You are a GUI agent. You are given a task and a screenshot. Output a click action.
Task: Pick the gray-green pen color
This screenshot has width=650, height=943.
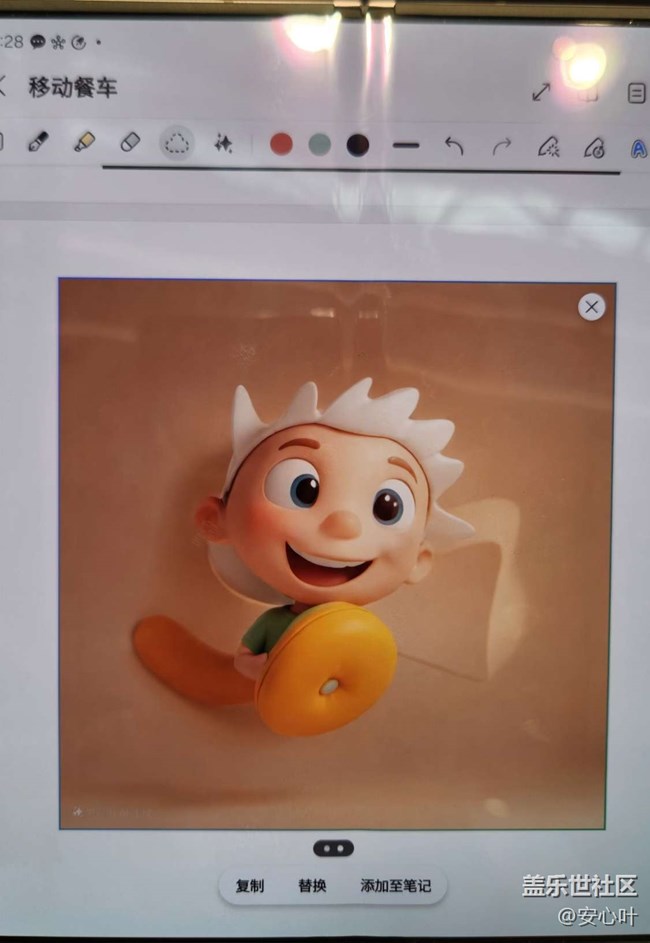pyautogui.click(x=319, y=145)
